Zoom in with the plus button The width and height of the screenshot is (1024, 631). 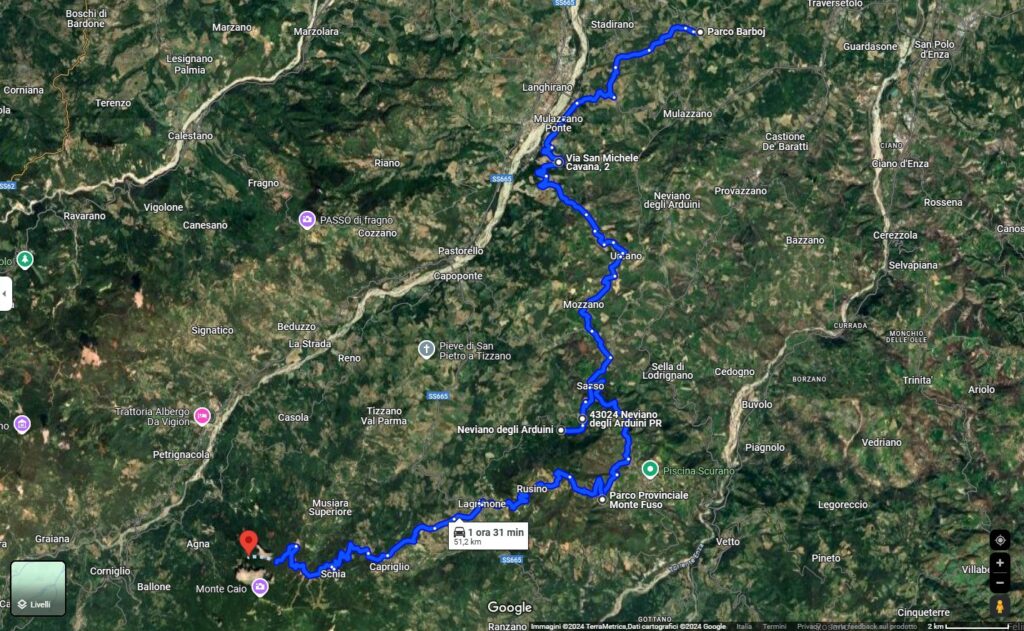click(x=1000, y=563)
